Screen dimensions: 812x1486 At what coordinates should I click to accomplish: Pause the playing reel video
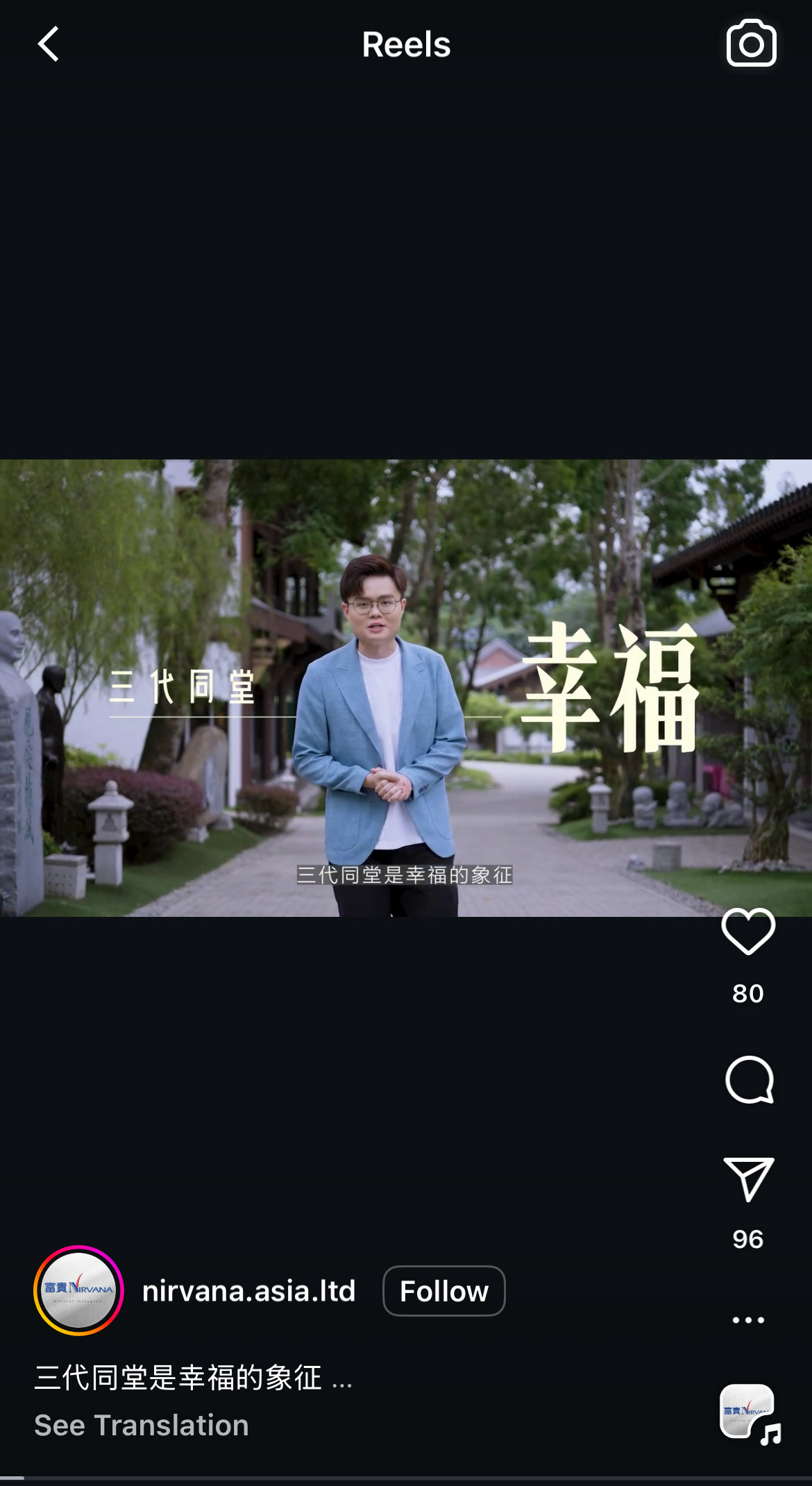pos(406,687)
